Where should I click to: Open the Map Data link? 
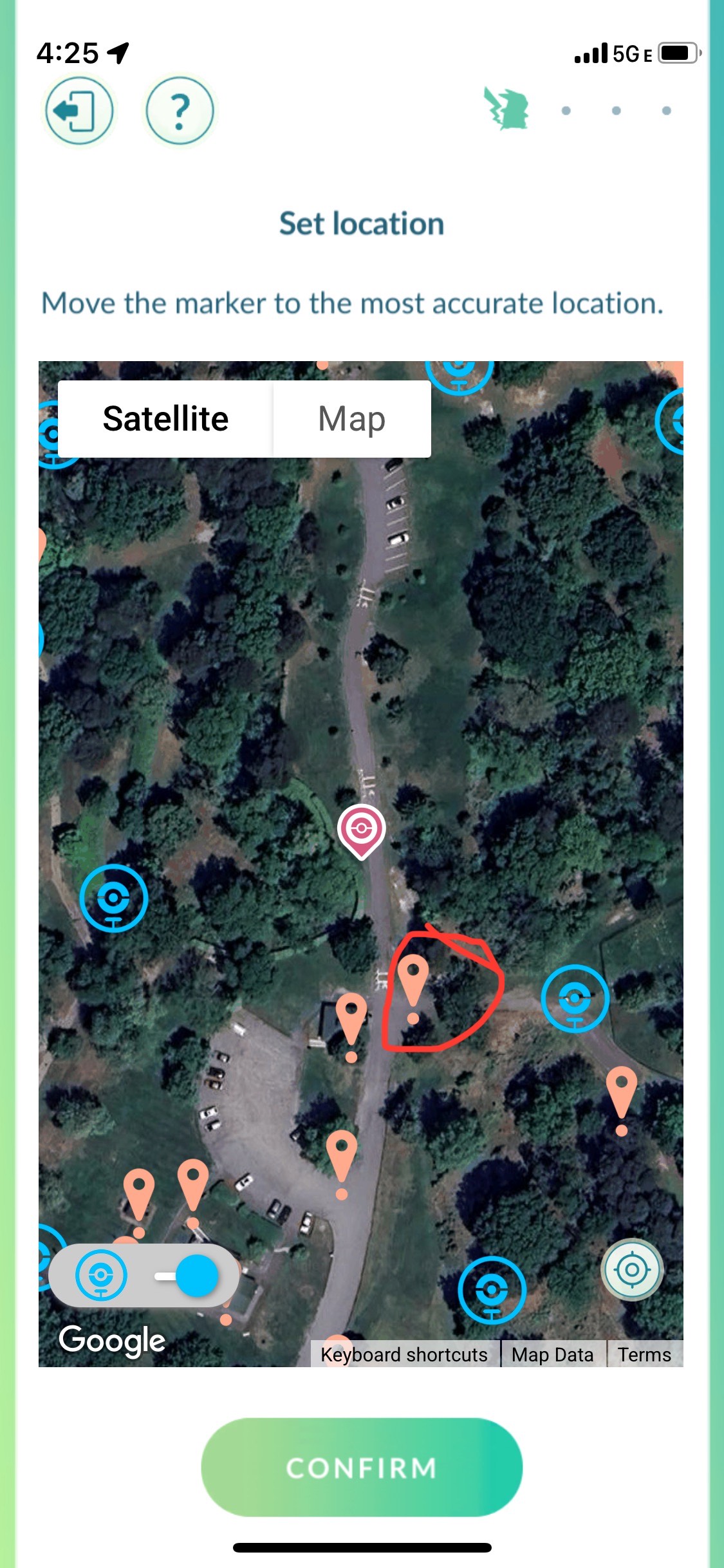click(553, 1354)
